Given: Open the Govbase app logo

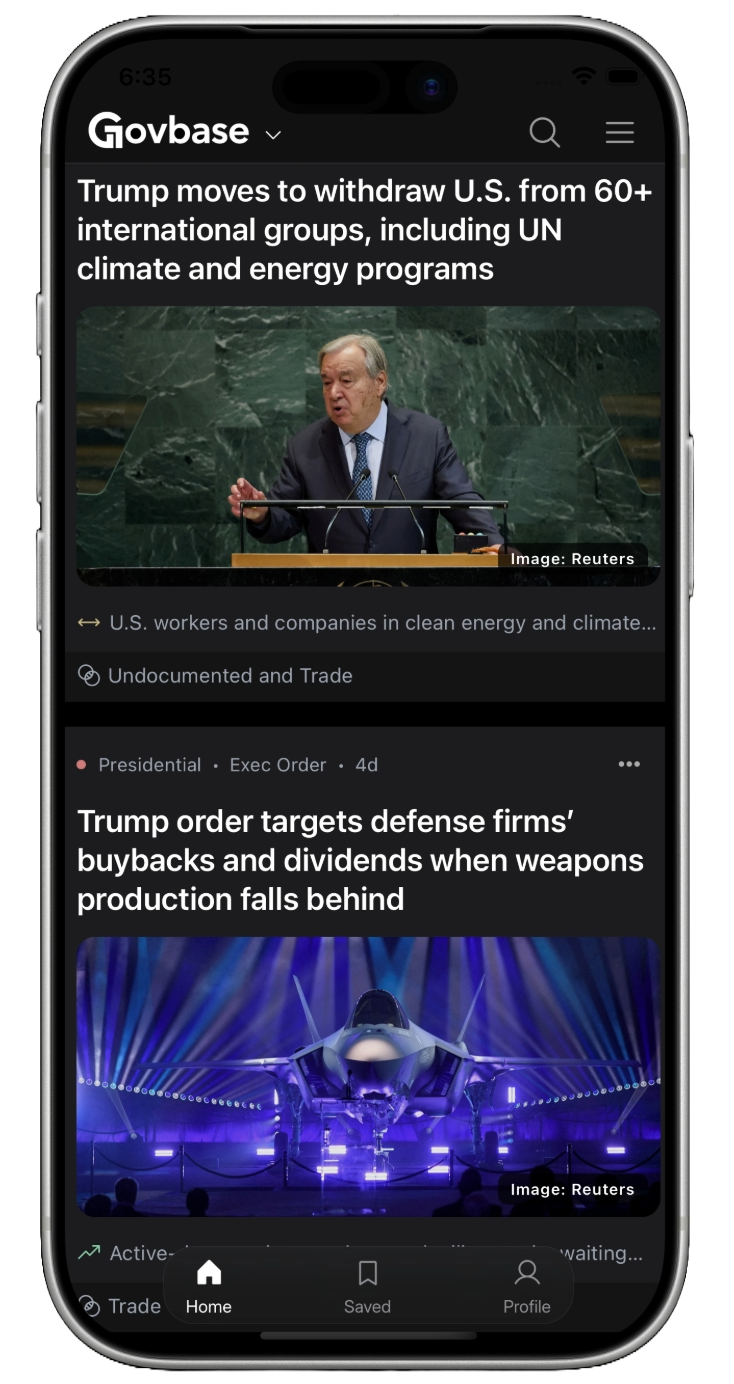Looking at the screenshot, I should coord(168,130).
